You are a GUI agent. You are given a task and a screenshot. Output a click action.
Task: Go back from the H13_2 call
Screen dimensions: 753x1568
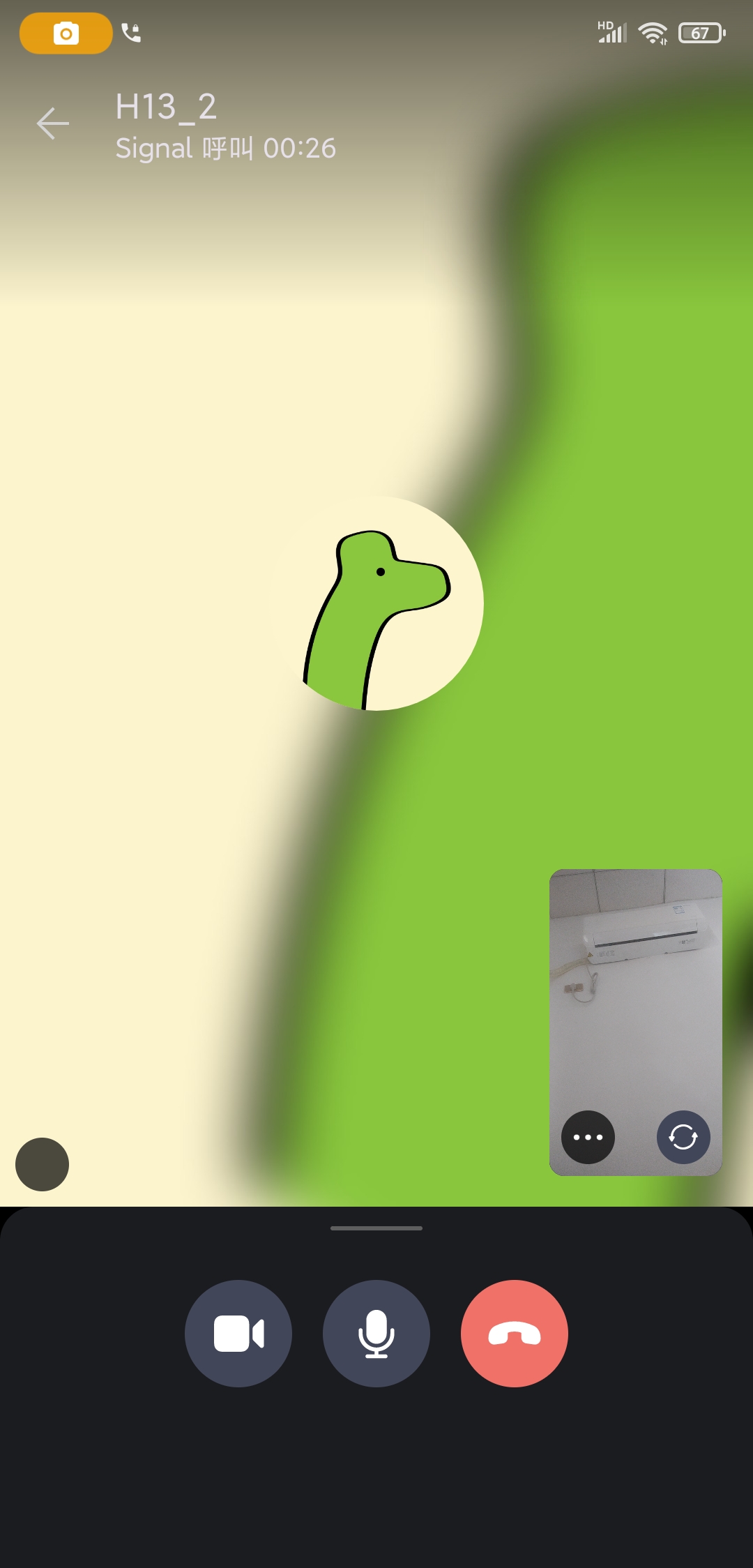[x=53, y=123]
